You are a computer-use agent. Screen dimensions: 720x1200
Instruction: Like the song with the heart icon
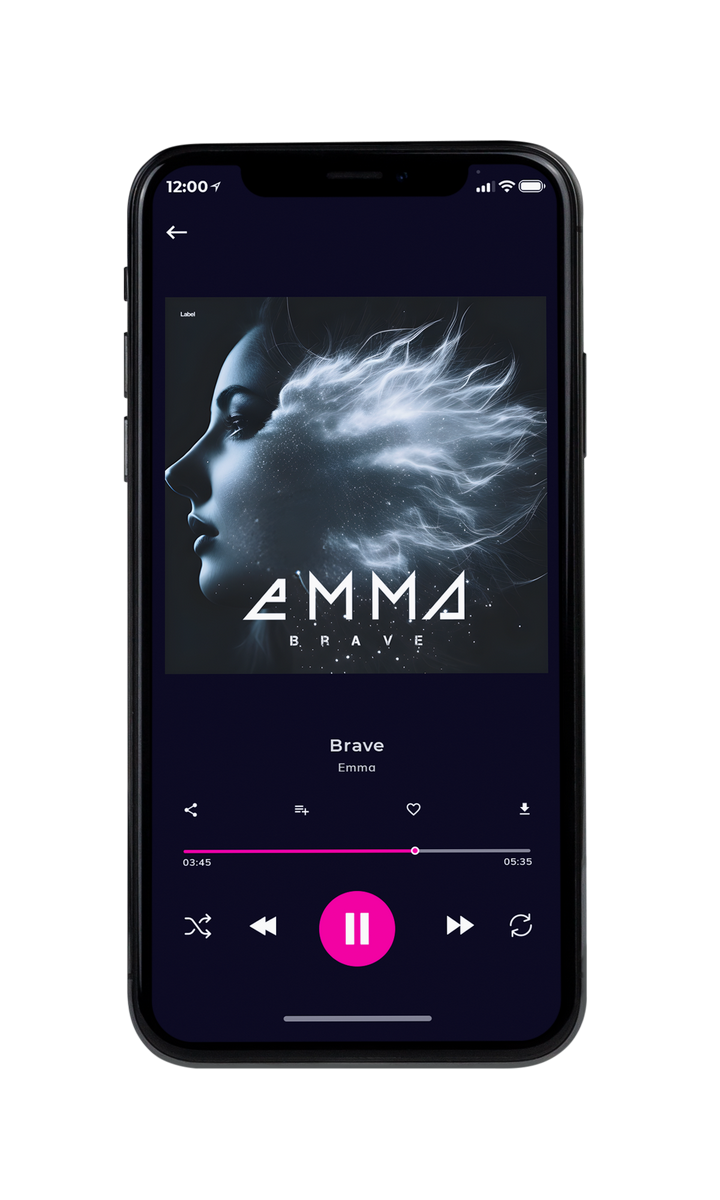coord(413,810)
